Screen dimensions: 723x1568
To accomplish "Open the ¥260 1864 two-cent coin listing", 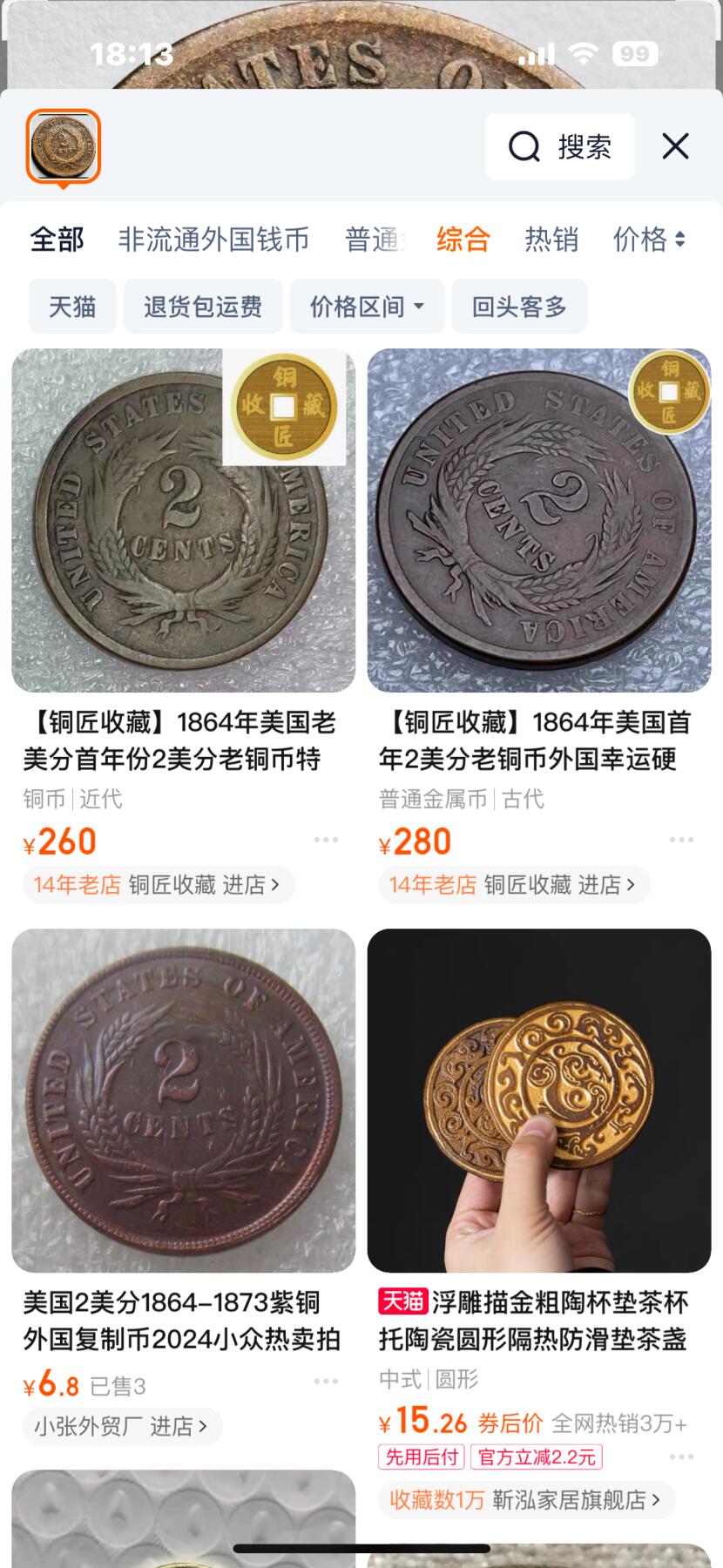I will click(x=183, y=521).
